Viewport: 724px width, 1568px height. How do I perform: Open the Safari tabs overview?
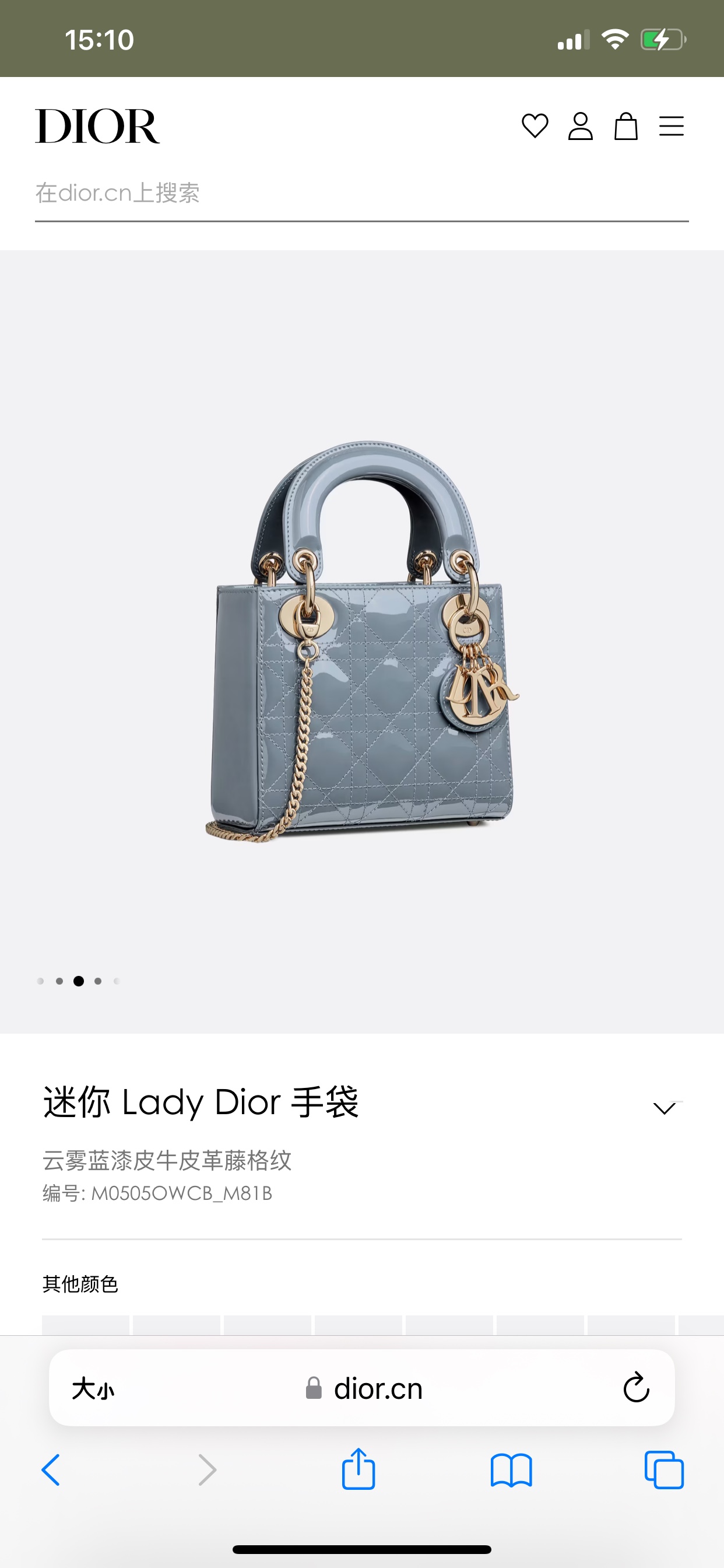tap(664, 1470)
